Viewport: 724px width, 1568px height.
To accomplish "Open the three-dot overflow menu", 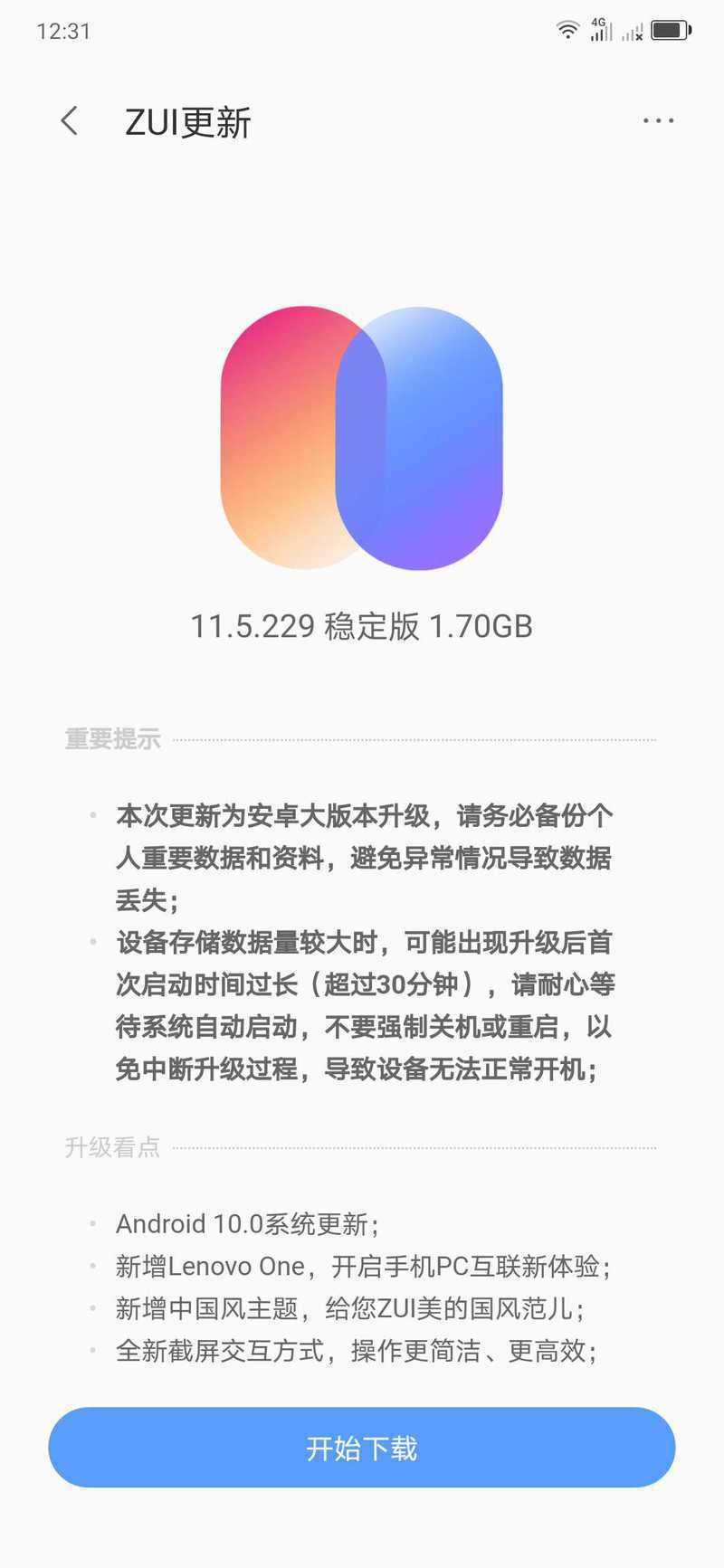I will (658, 120).
